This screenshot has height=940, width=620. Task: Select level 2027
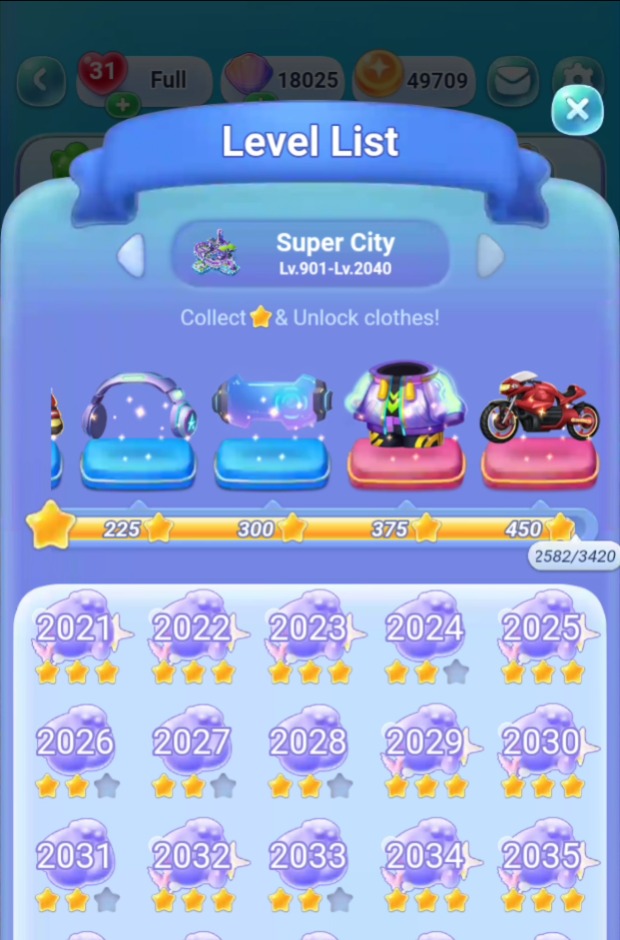click(x=192, y=751)
